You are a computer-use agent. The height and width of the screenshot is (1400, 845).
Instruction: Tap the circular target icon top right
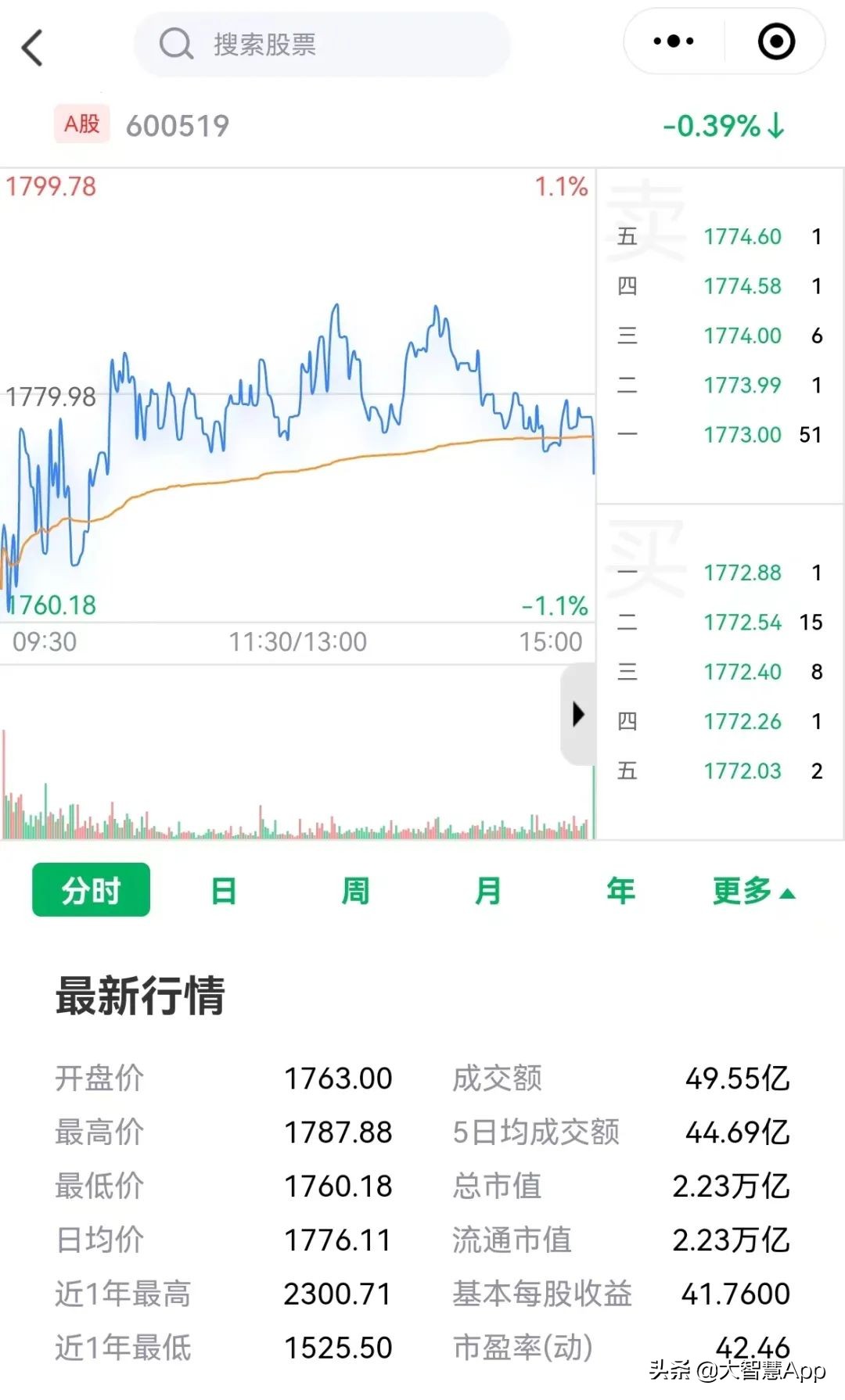coord(775,43)
